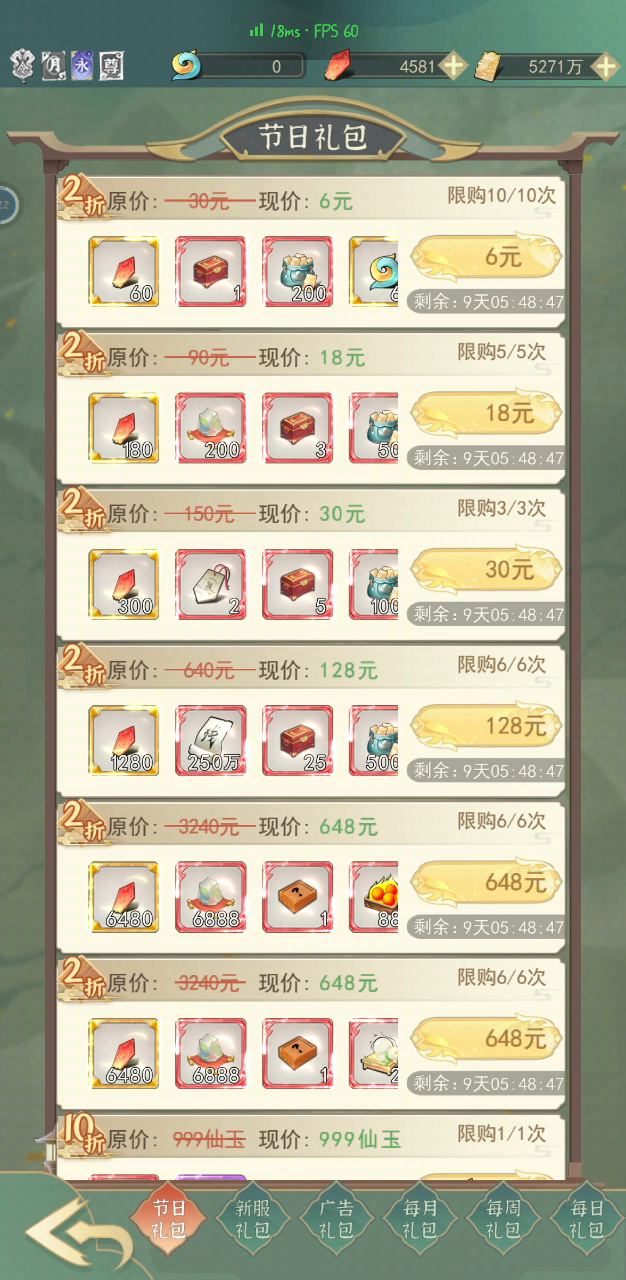View the 60 red jade item in the 6元 pack

[x=123, y=271]
